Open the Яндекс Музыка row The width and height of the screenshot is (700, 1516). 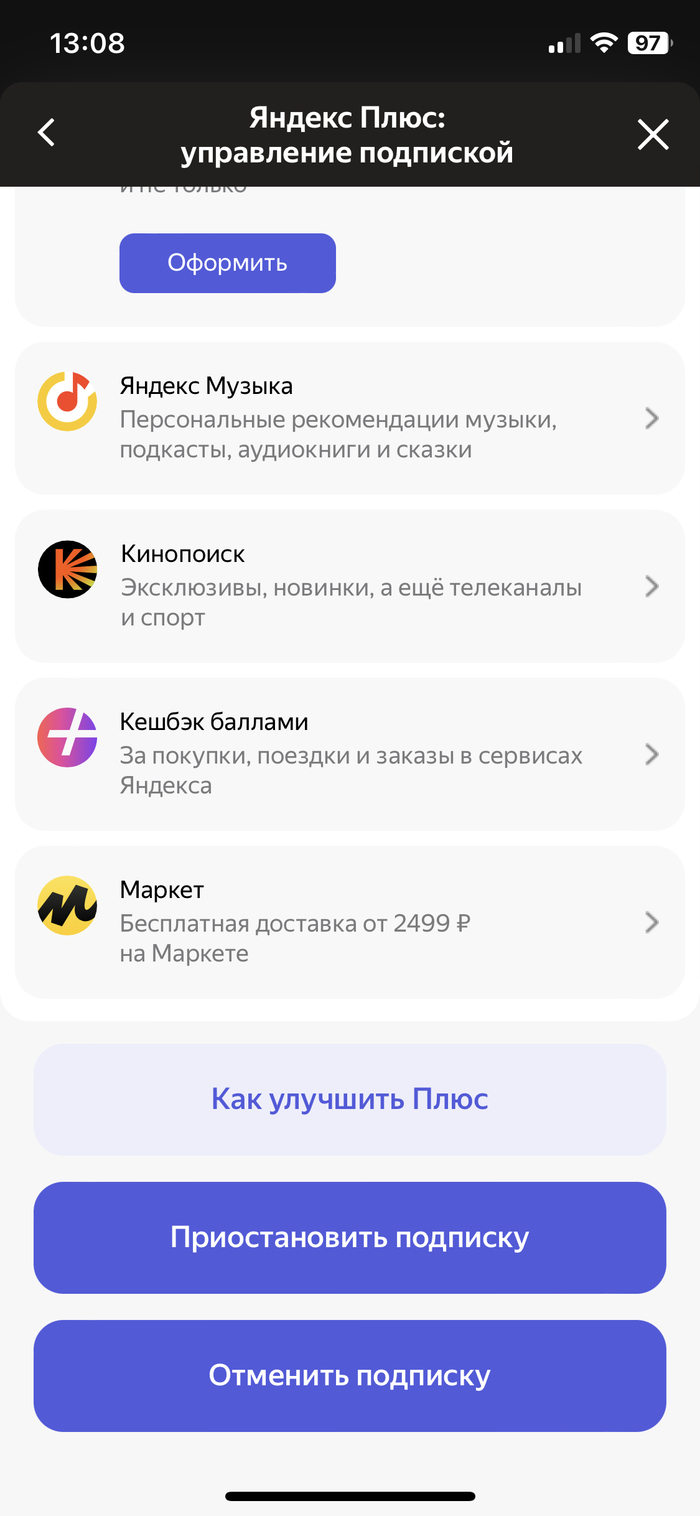point(349,418)
